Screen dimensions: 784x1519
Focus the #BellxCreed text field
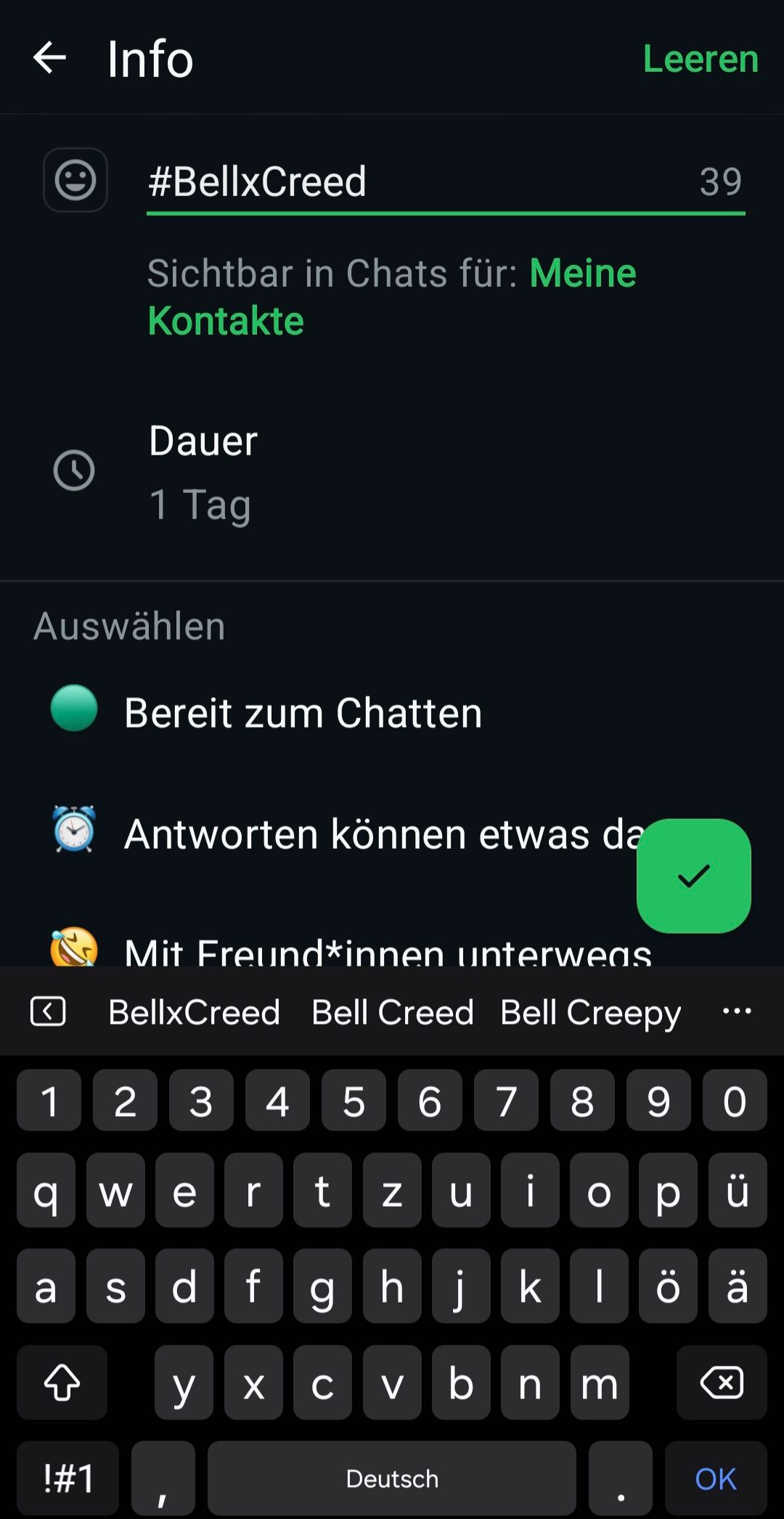(x=414, y=182)
